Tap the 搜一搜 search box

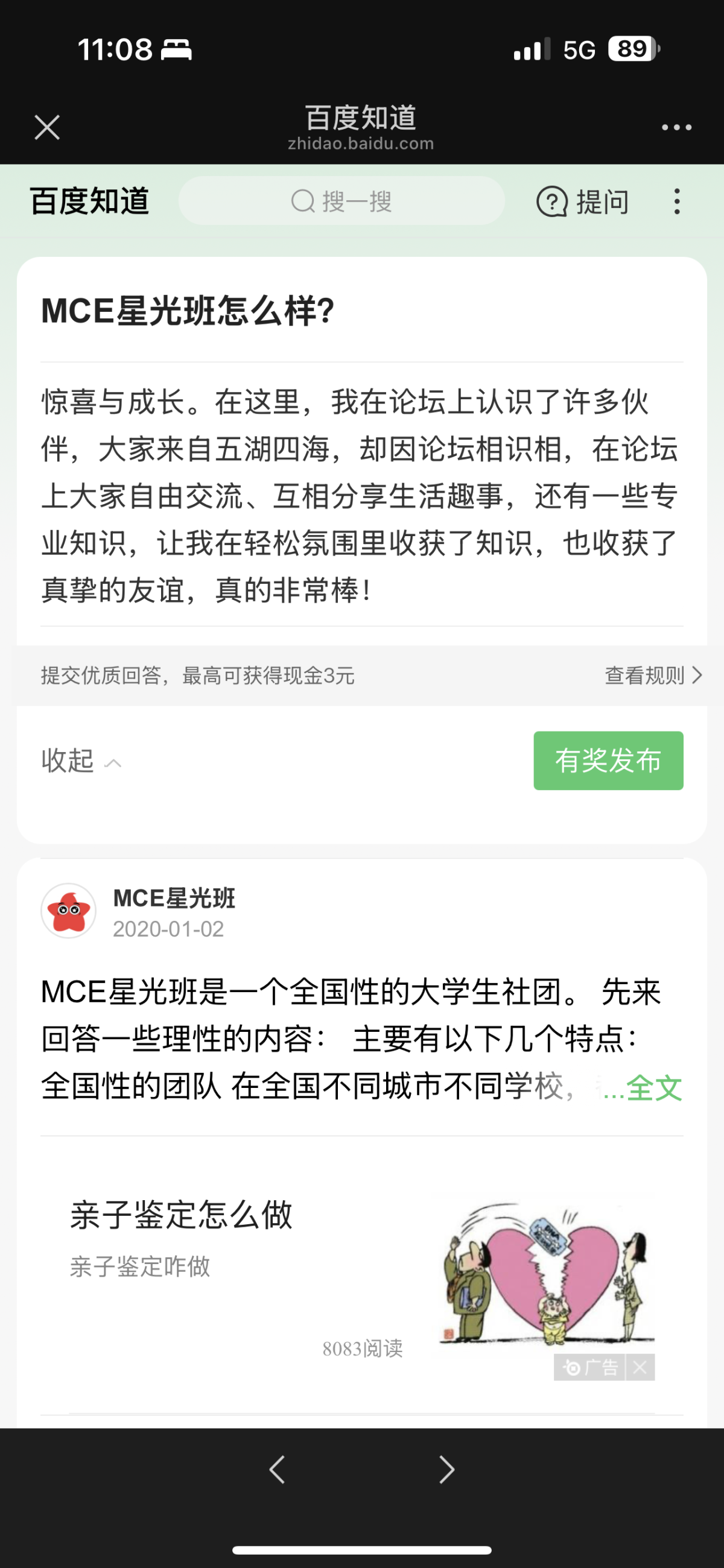pyautogui.click(x=341, y=201)
